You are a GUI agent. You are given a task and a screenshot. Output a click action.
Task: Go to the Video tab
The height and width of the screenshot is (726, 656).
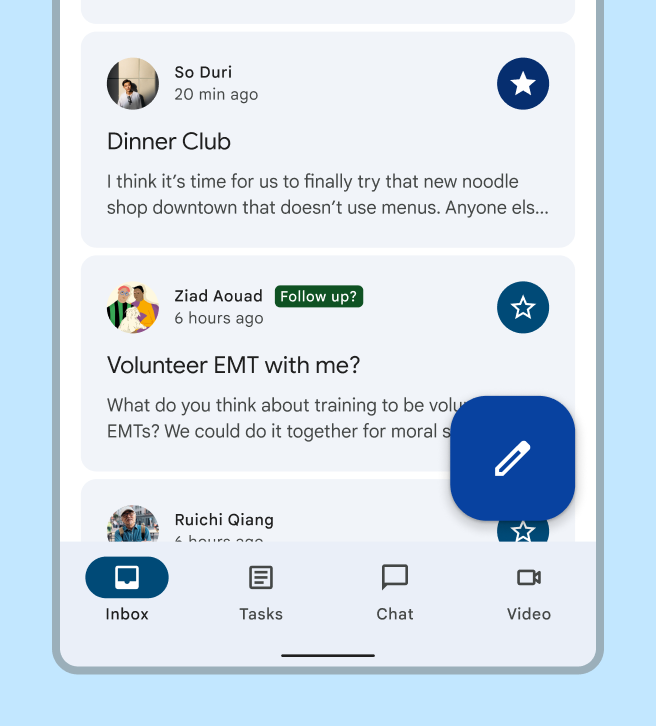point(528,591)
